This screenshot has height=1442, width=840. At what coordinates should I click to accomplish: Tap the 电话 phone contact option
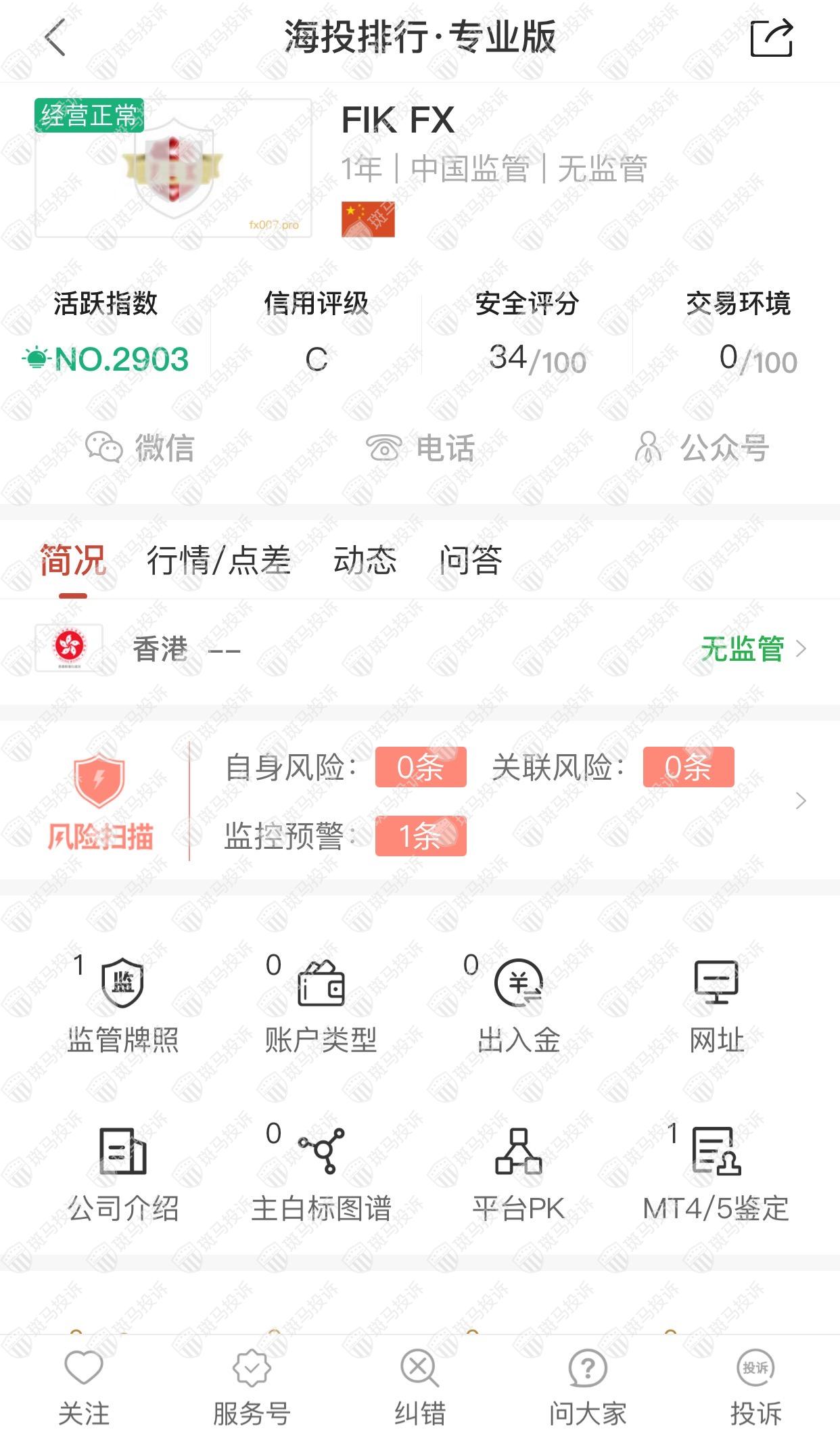[x=420, y=448]
